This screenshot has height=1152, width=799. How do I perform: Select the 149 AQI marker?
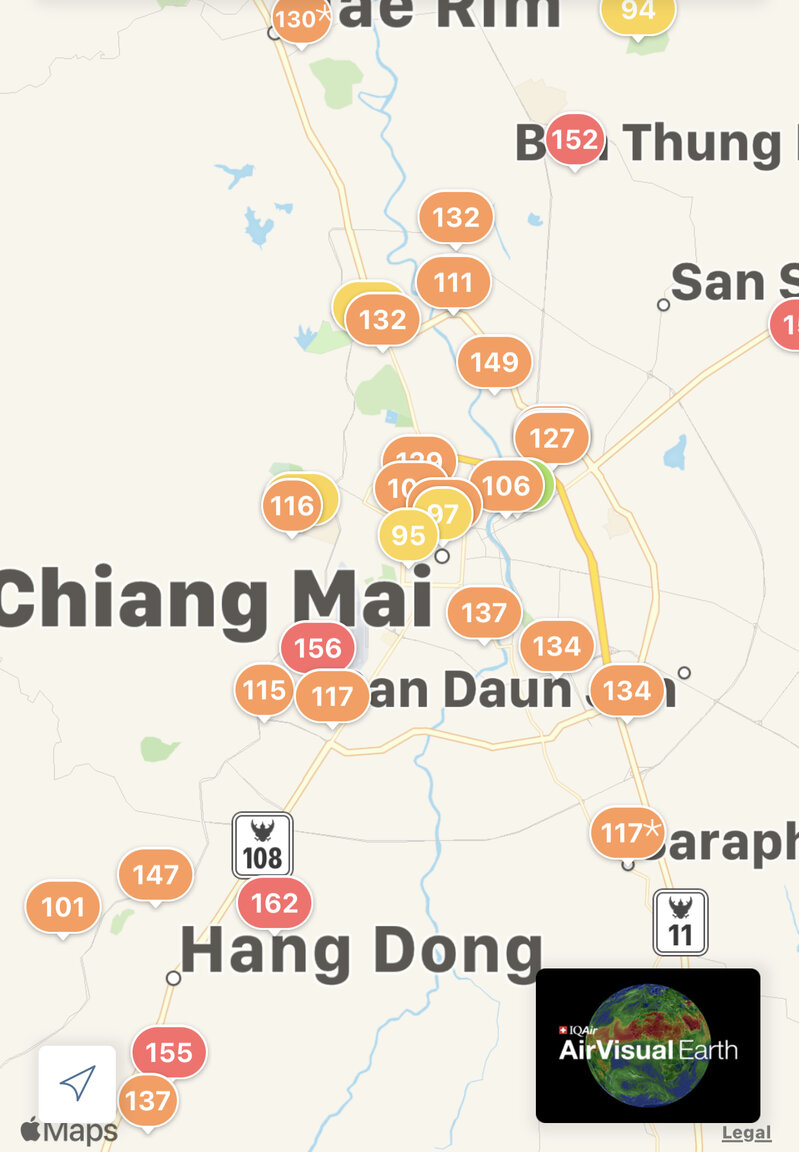tap(494, 362)
